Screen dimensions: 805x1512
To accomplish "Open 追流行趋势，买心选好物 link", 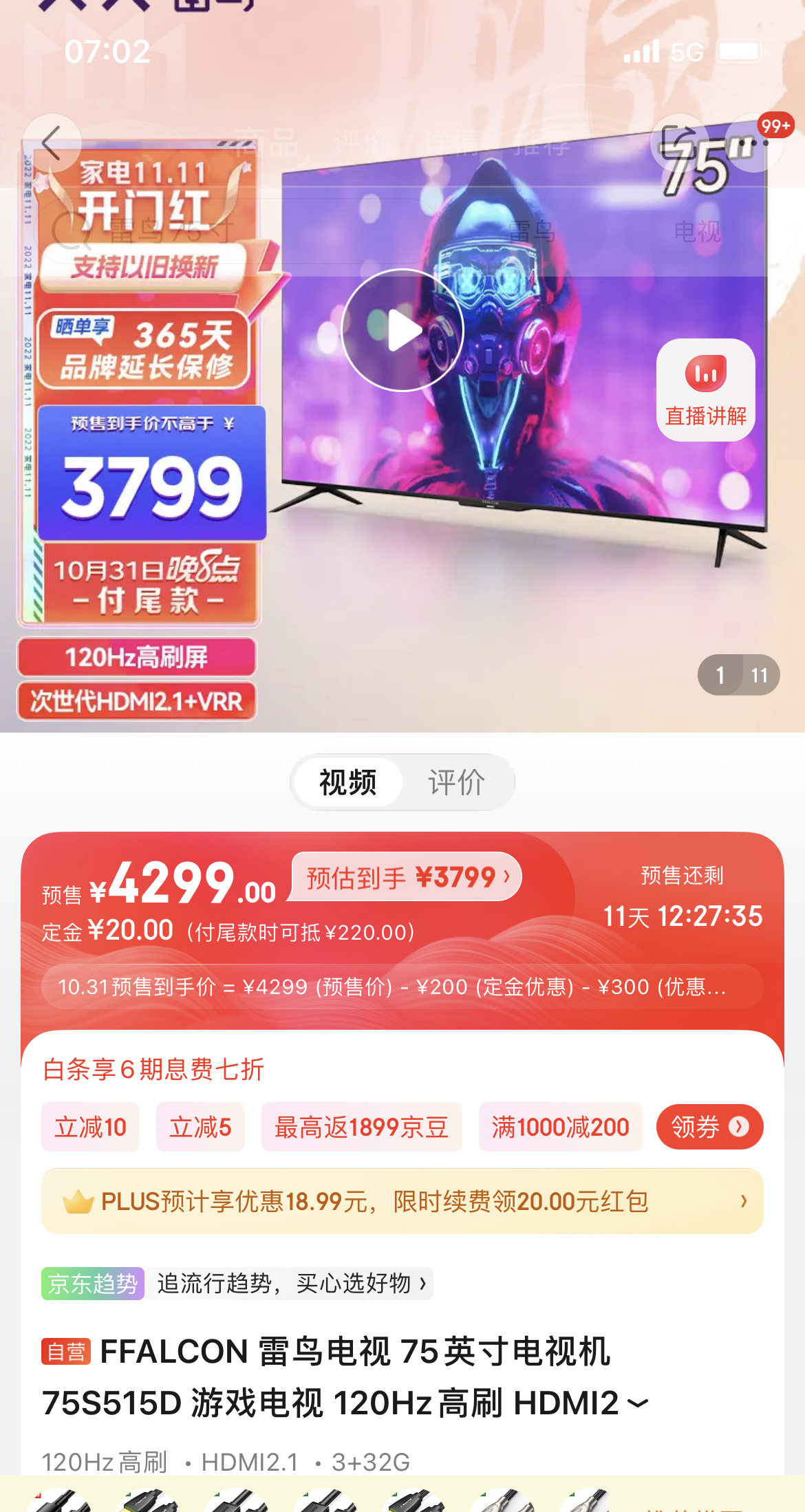I will point(289,1284).
